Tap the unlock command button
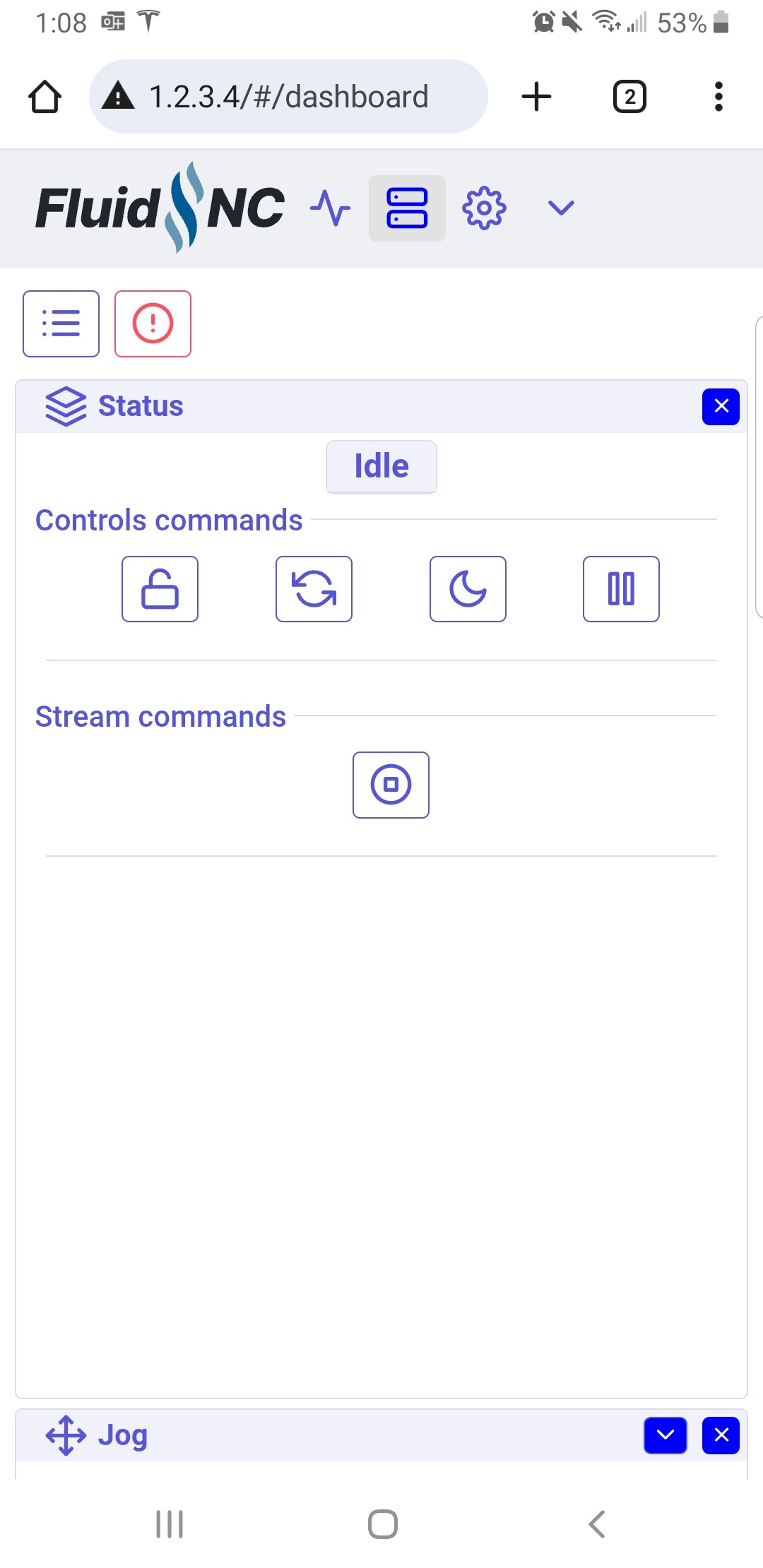The height and width of the screenshot is (1568, 763). tap(160, 589)
